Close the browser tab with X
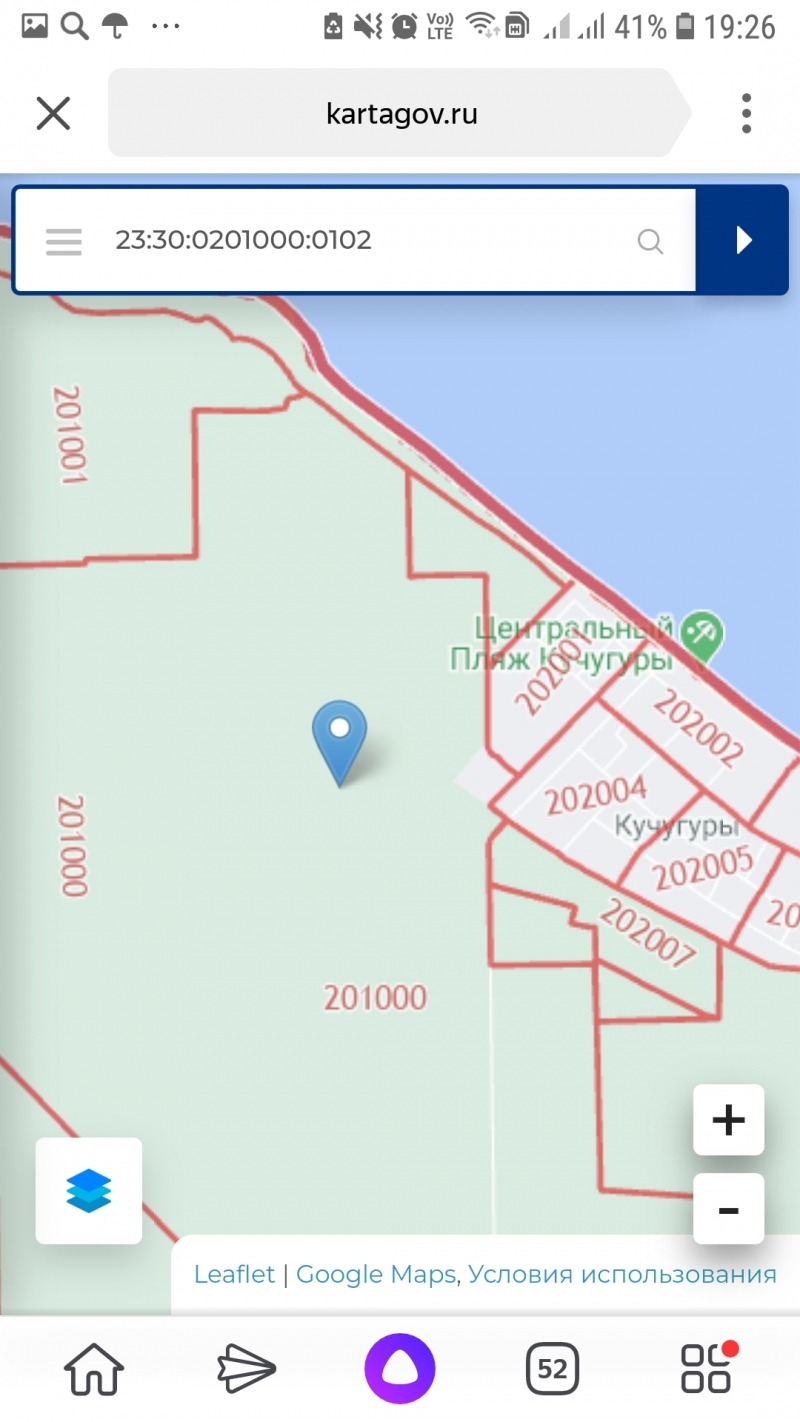The width and height of the screenshot is (800, 1422). click(53, 113)
